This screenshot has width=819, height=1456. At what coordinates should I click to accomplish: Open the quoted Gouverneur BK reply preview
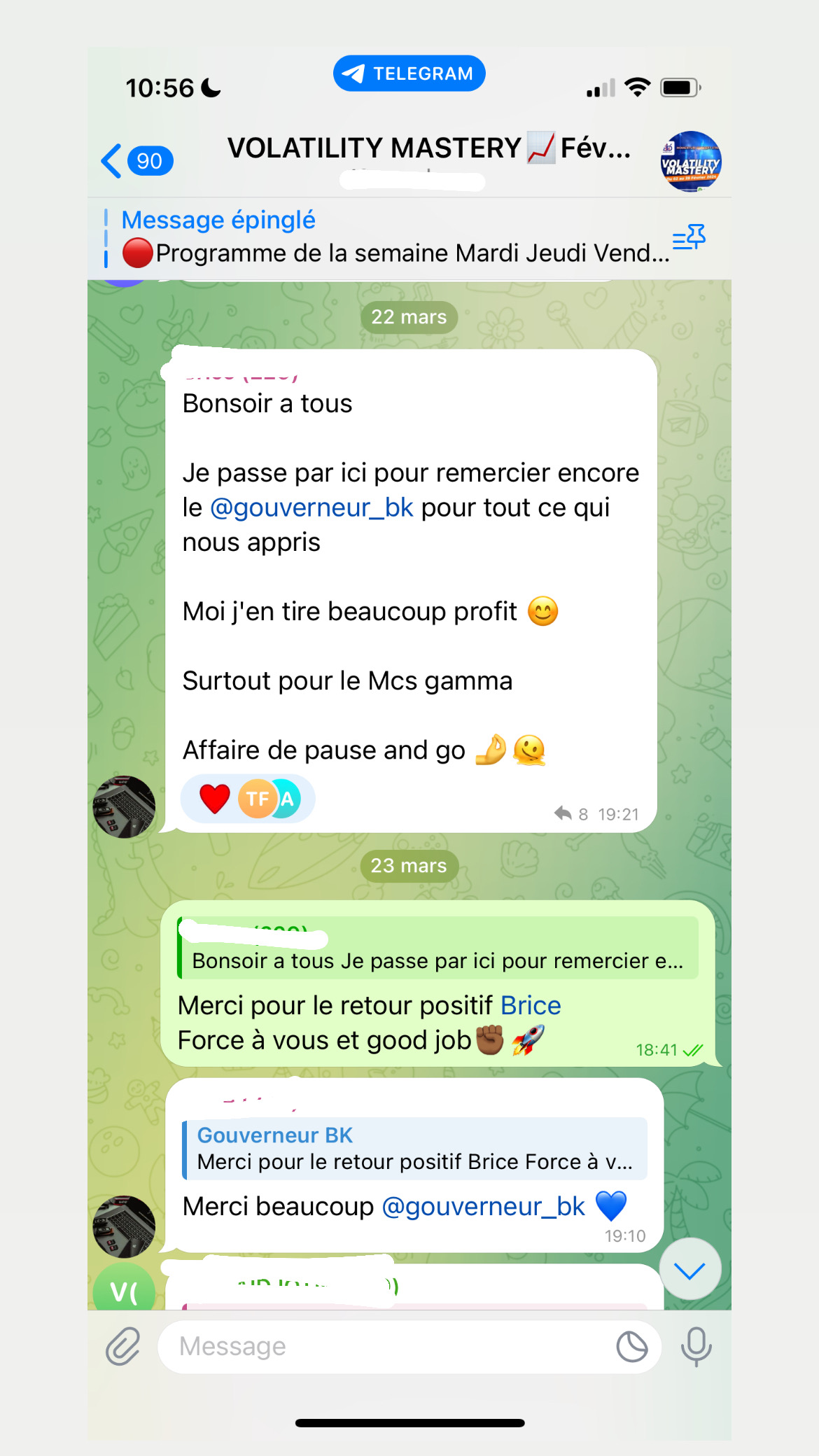(x=414, y=1149)
